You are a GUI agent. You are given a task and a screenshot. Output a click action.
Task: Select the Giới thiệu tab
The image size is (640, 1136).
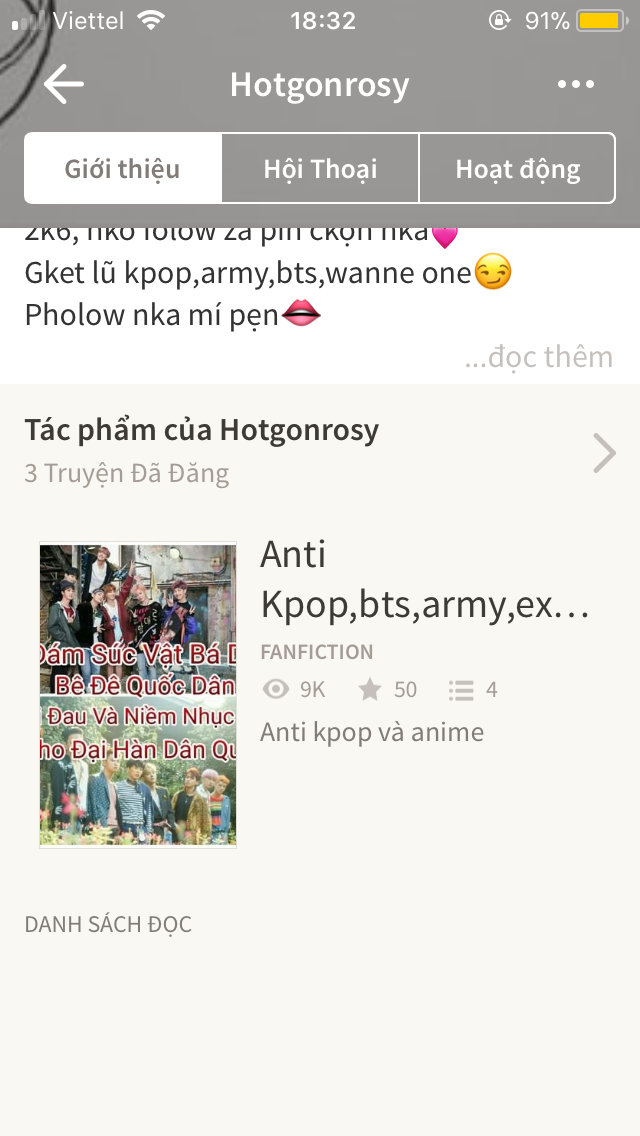[122, 168]
